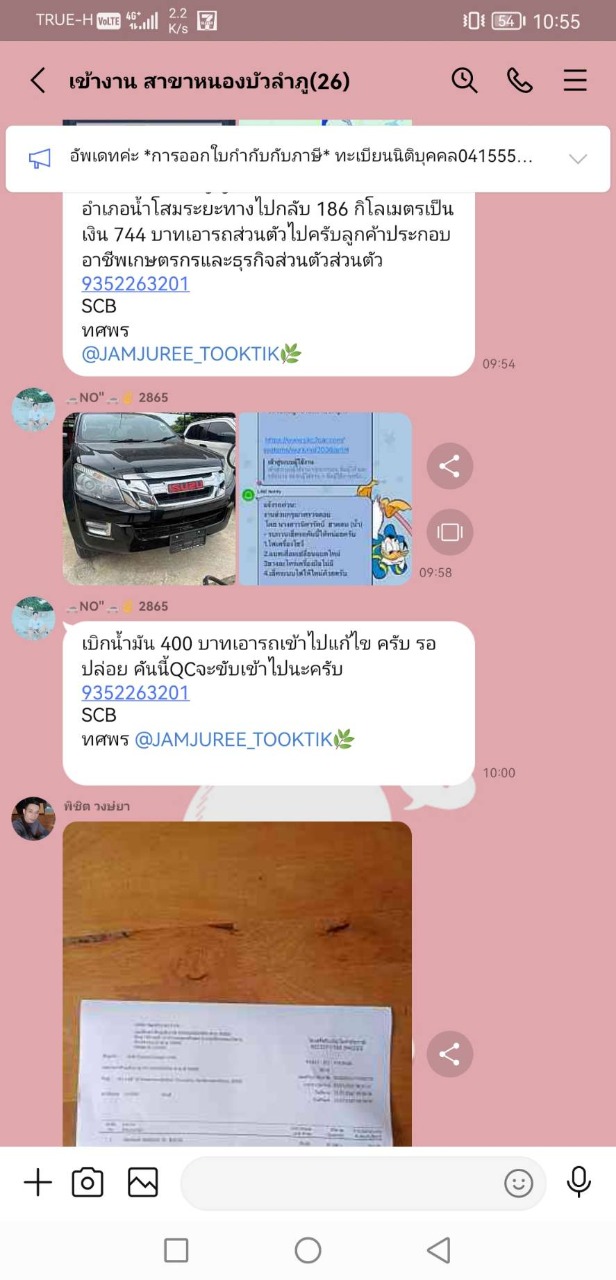Tap the @JAMJUREE_TOOKTIK mention in the 09:54 message
616x1280 pixels.
pyautogui.click(x=191, y=353)
